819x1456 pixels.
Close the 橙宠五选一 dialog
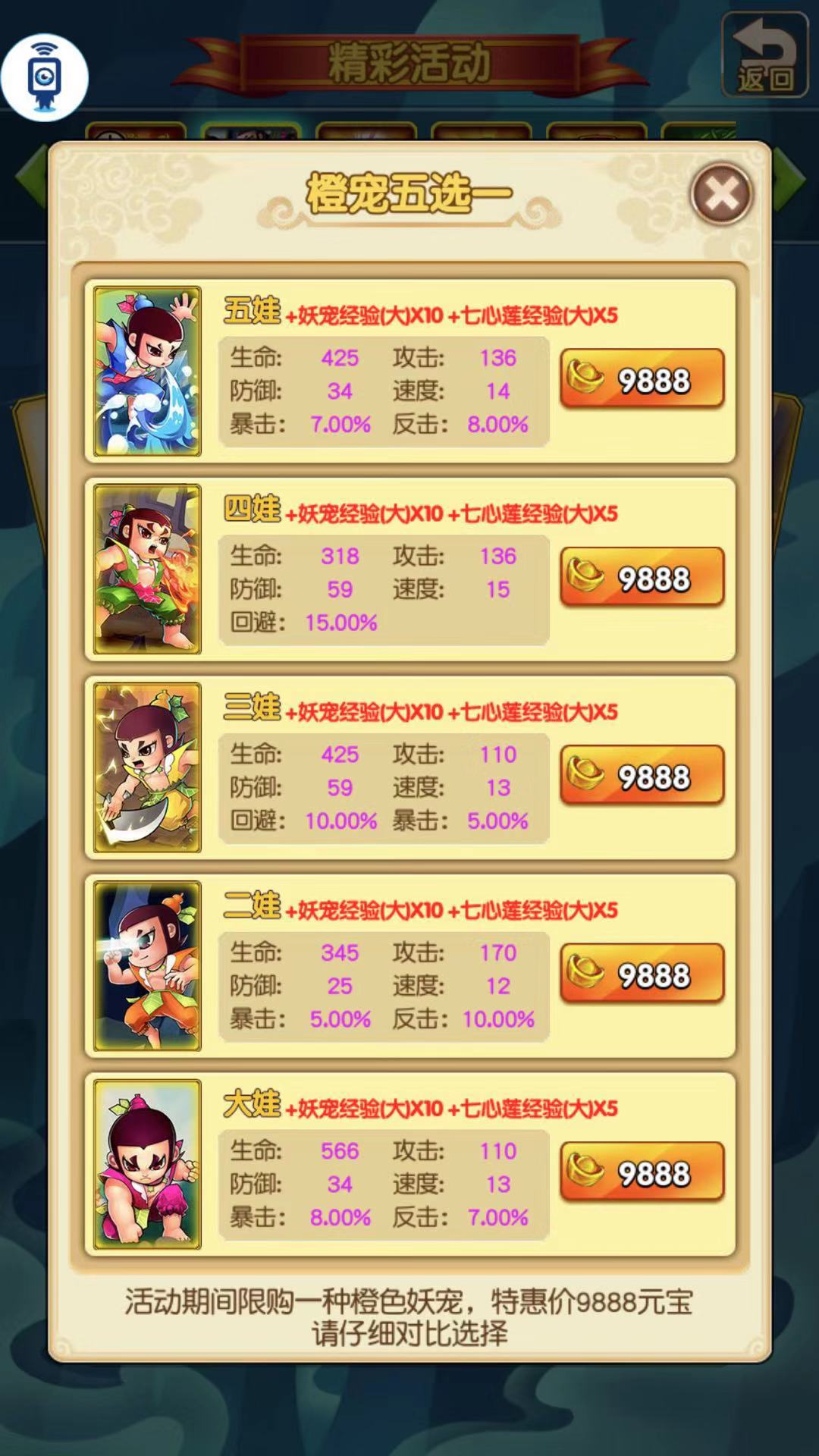(x=721, y=194)
